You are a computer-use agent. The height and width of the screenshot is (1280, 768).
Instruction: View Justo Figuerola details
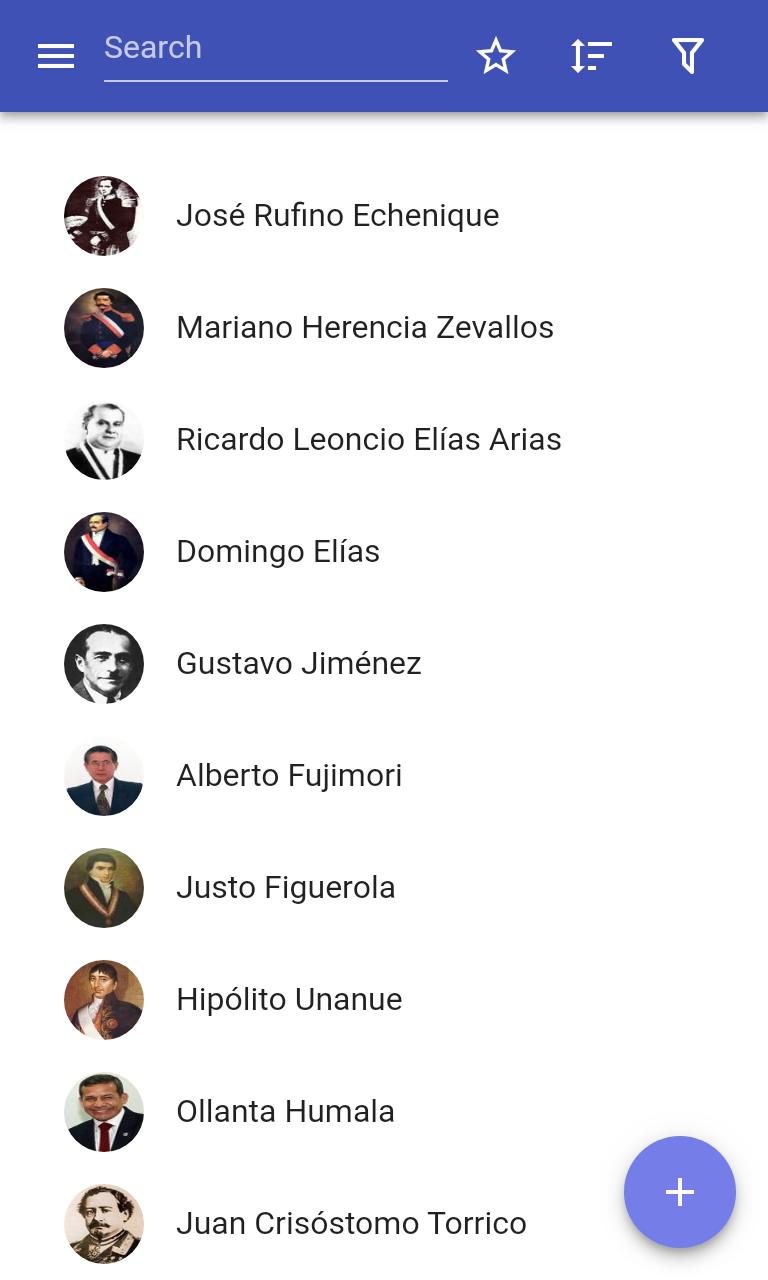(x=285, y=888)
